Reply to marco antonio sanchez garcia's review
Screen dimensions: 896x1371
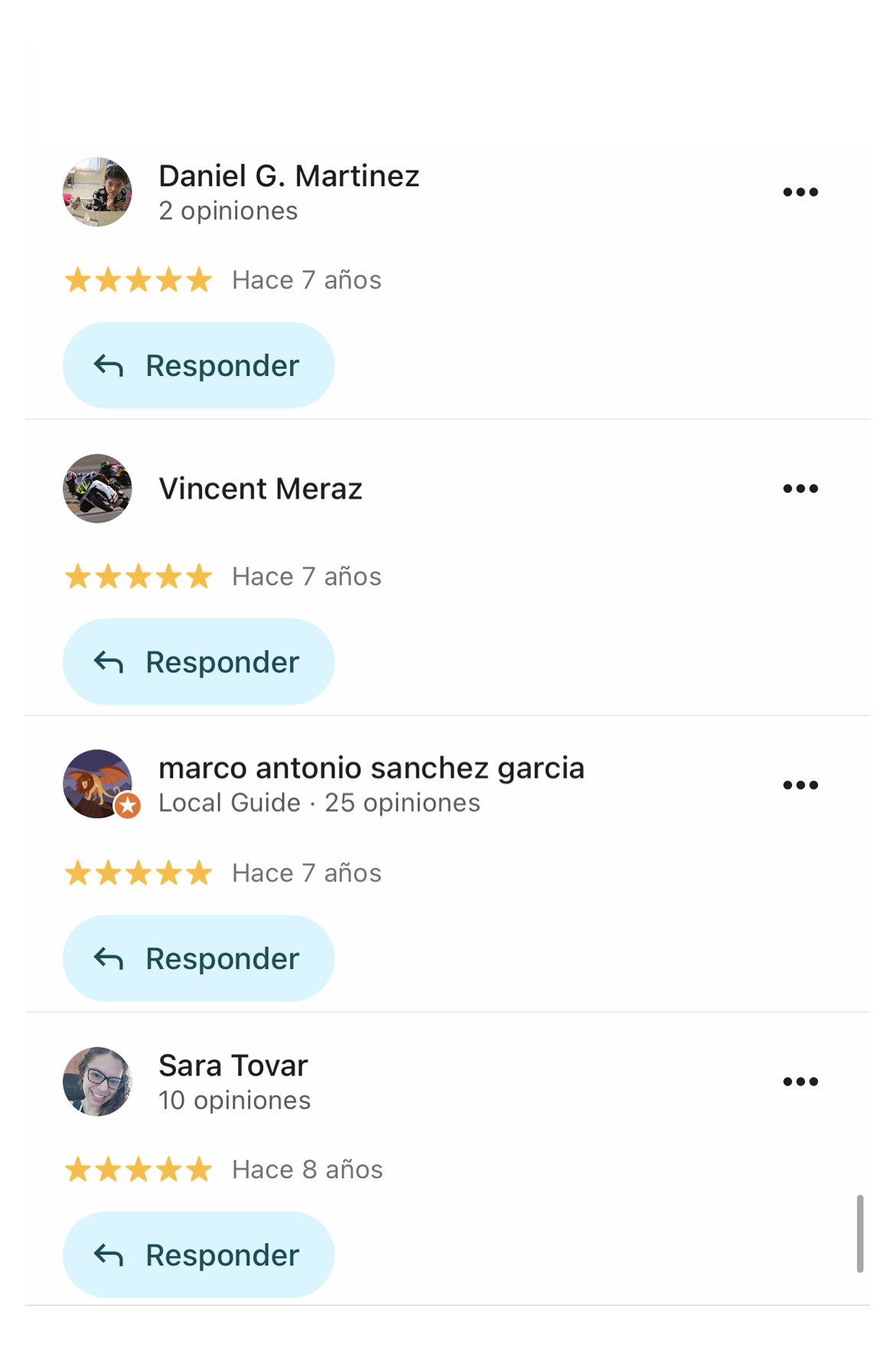point(198,958)
